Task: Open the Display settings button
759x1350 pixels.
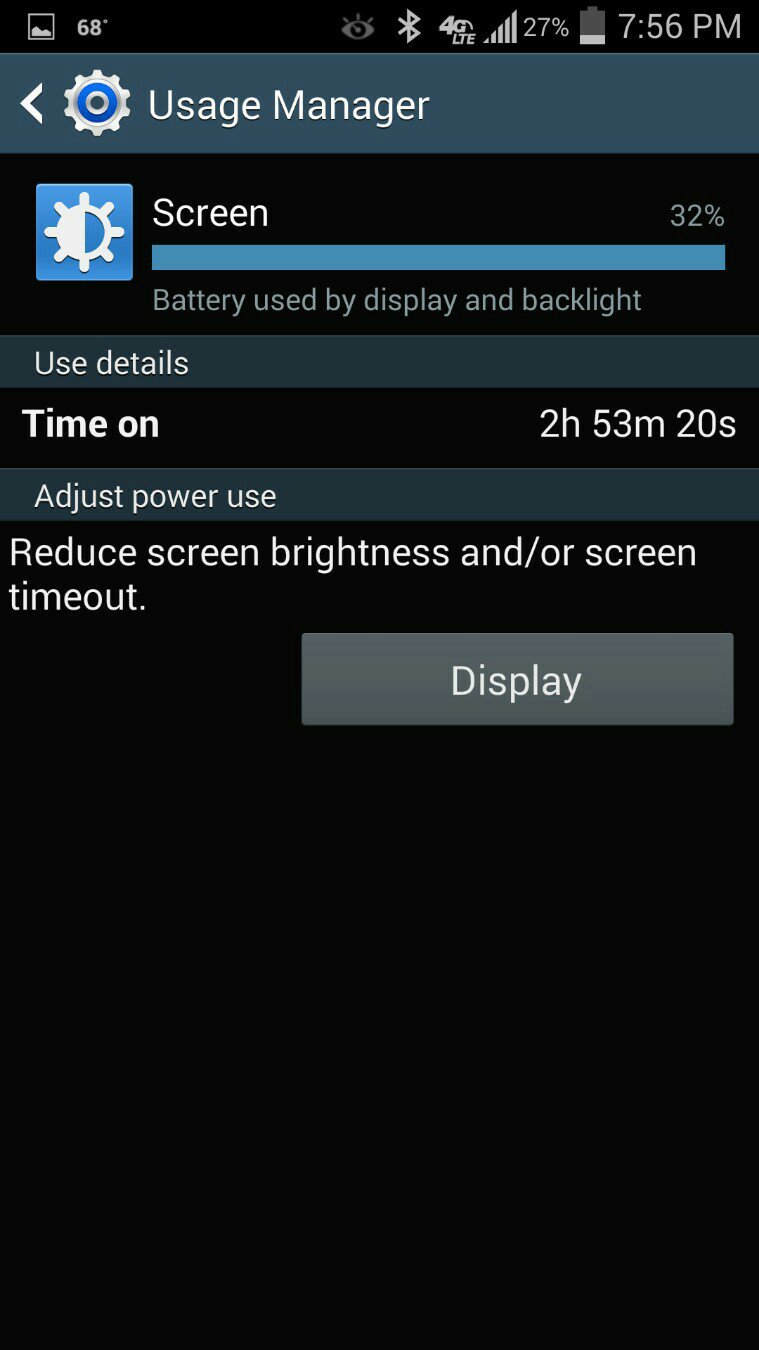Action: point(517,679)
